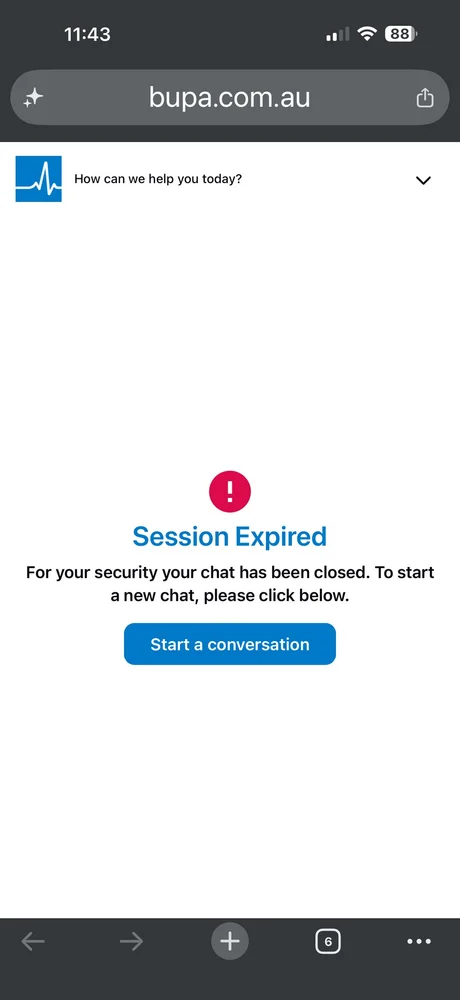Open the browser's three-dot menu
460x1000 pixels.
pos(419,941)
